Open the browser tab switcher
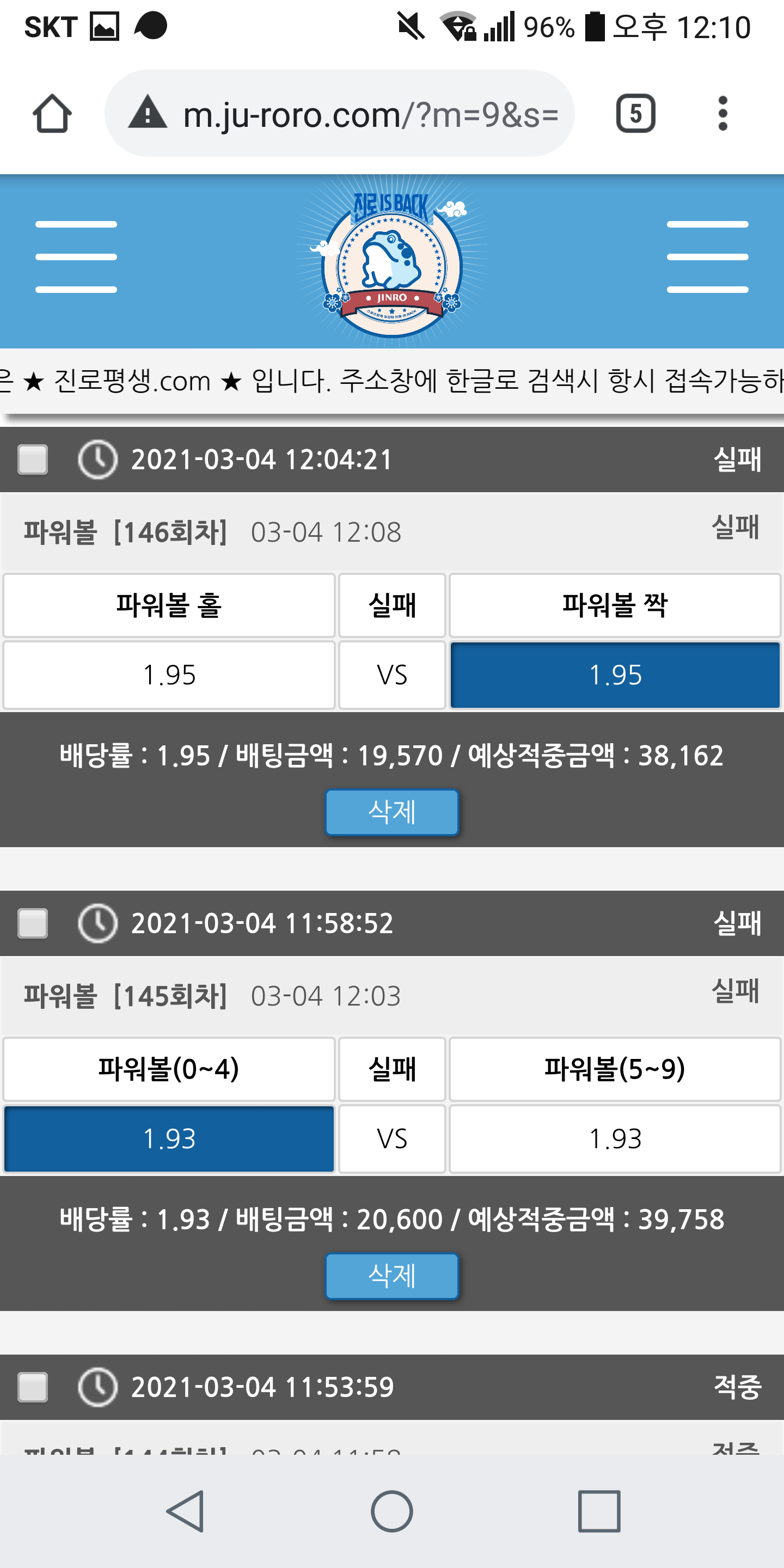The height and width of the screenshot is (1568, 784). click(x=635, y=114)
